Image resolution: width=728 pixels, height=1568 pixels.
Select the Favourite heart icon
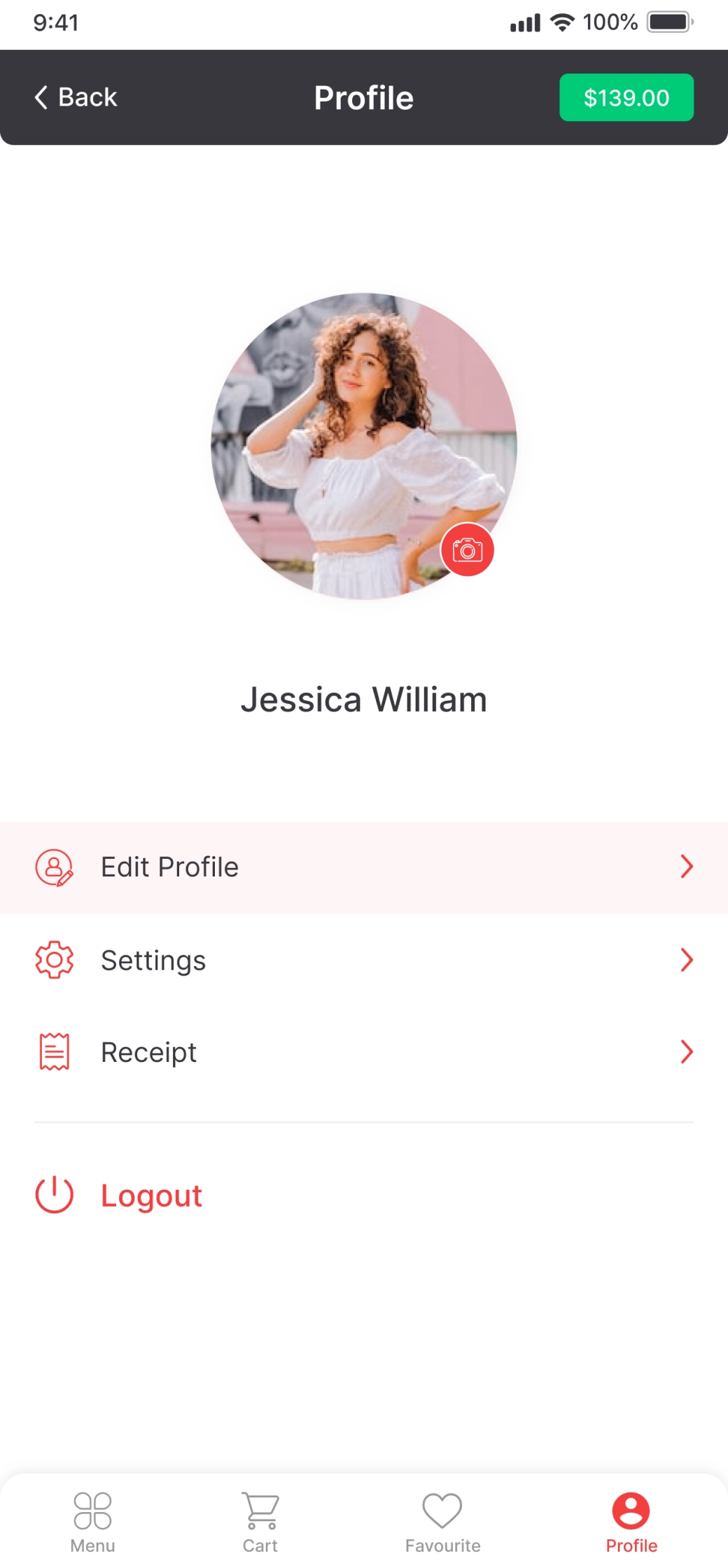[441, 1507]
